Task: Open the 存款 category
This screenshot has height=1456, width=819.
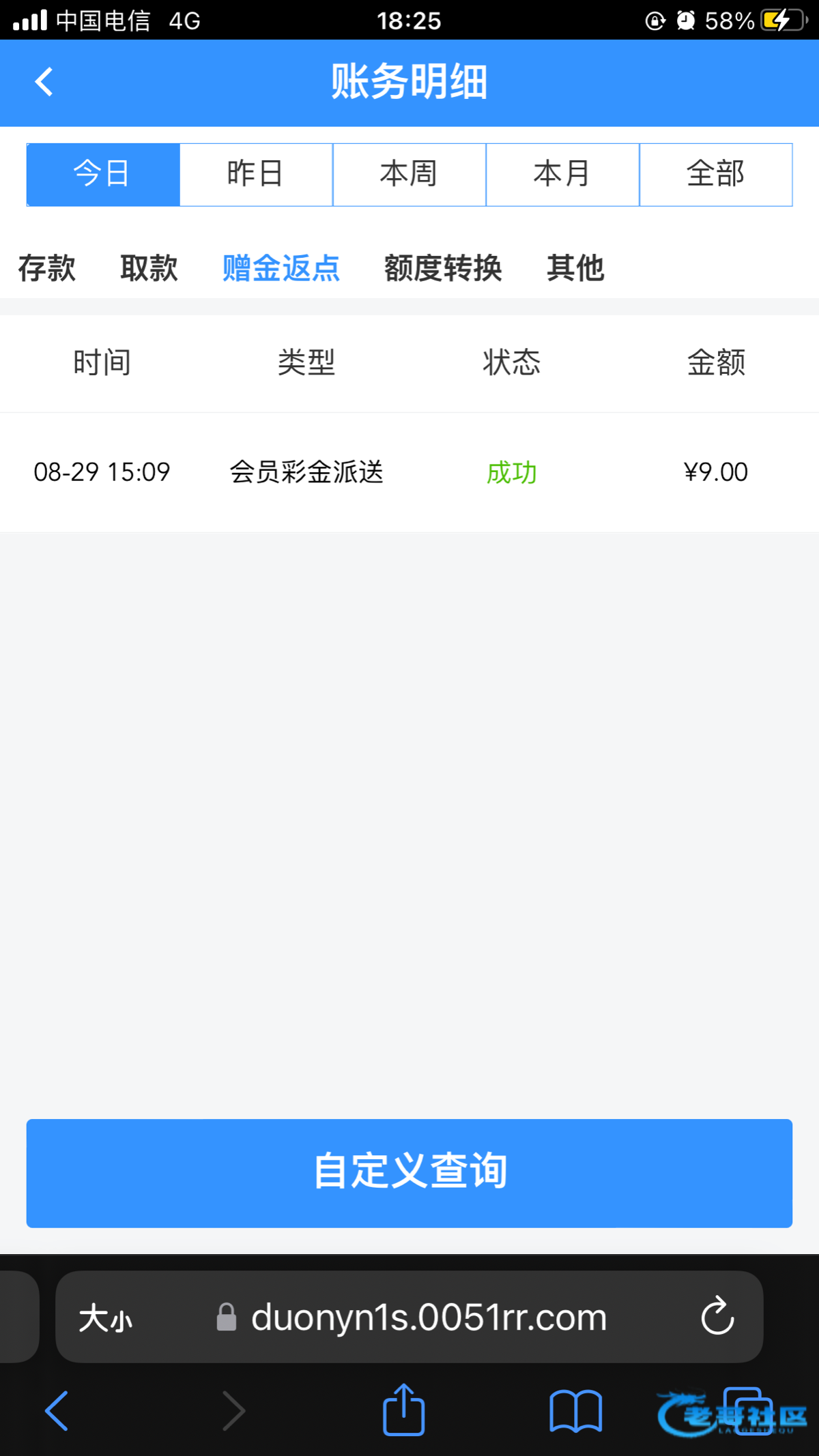Action: [x=46, y=268]
